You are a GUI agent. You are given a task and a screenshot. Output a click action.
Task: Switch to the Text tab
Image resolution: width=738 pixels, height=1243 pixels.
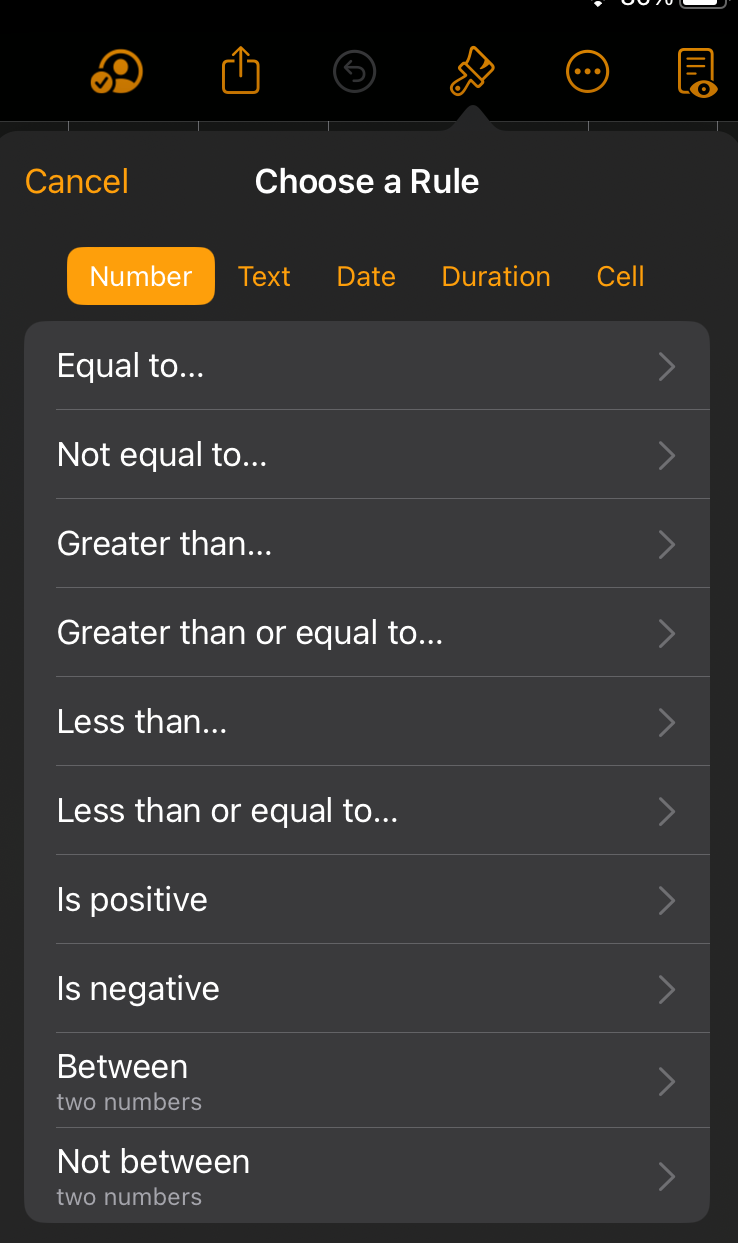click(264, 276)
